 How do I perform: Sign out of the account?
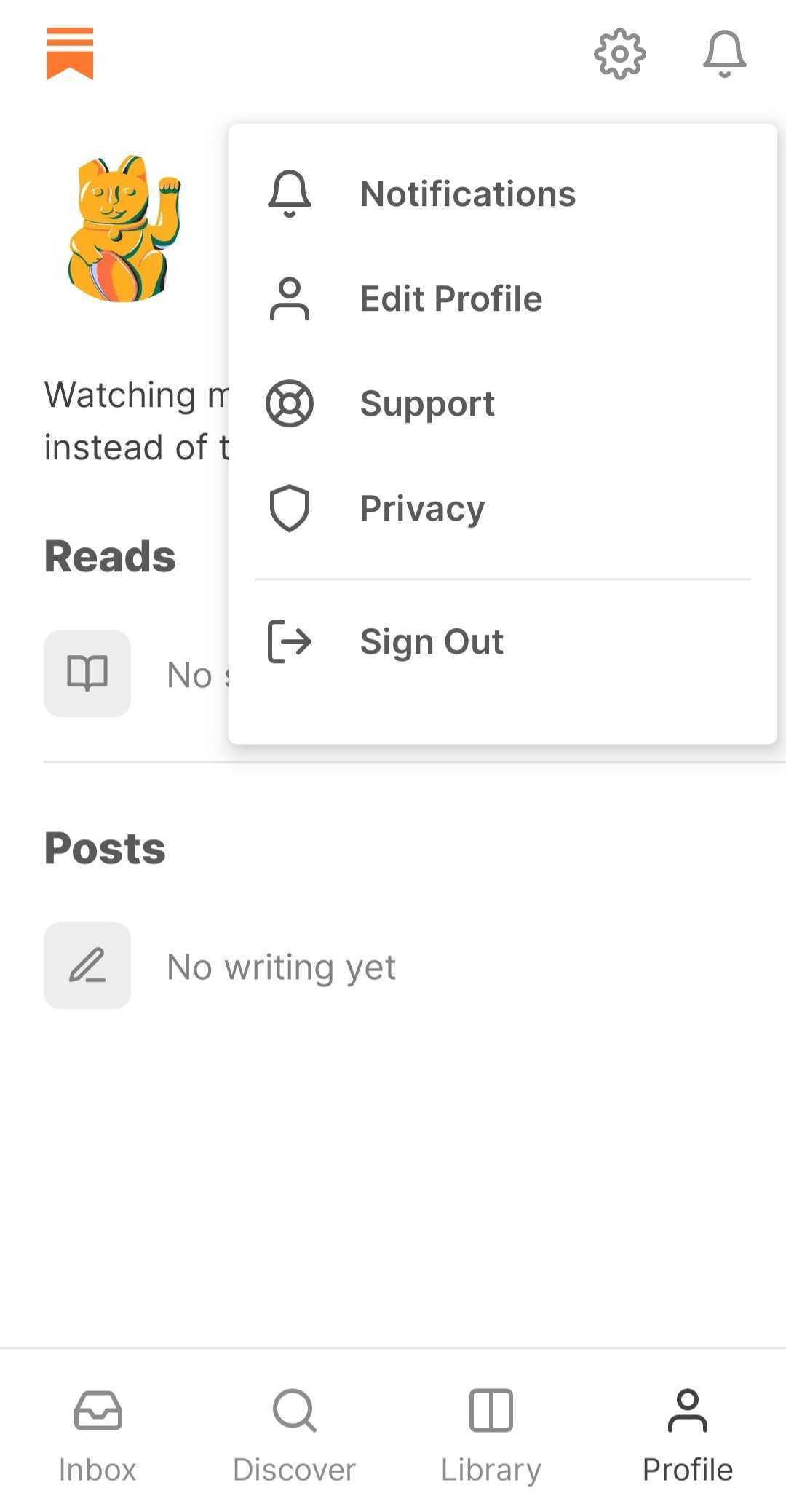(x=502, y=641)
